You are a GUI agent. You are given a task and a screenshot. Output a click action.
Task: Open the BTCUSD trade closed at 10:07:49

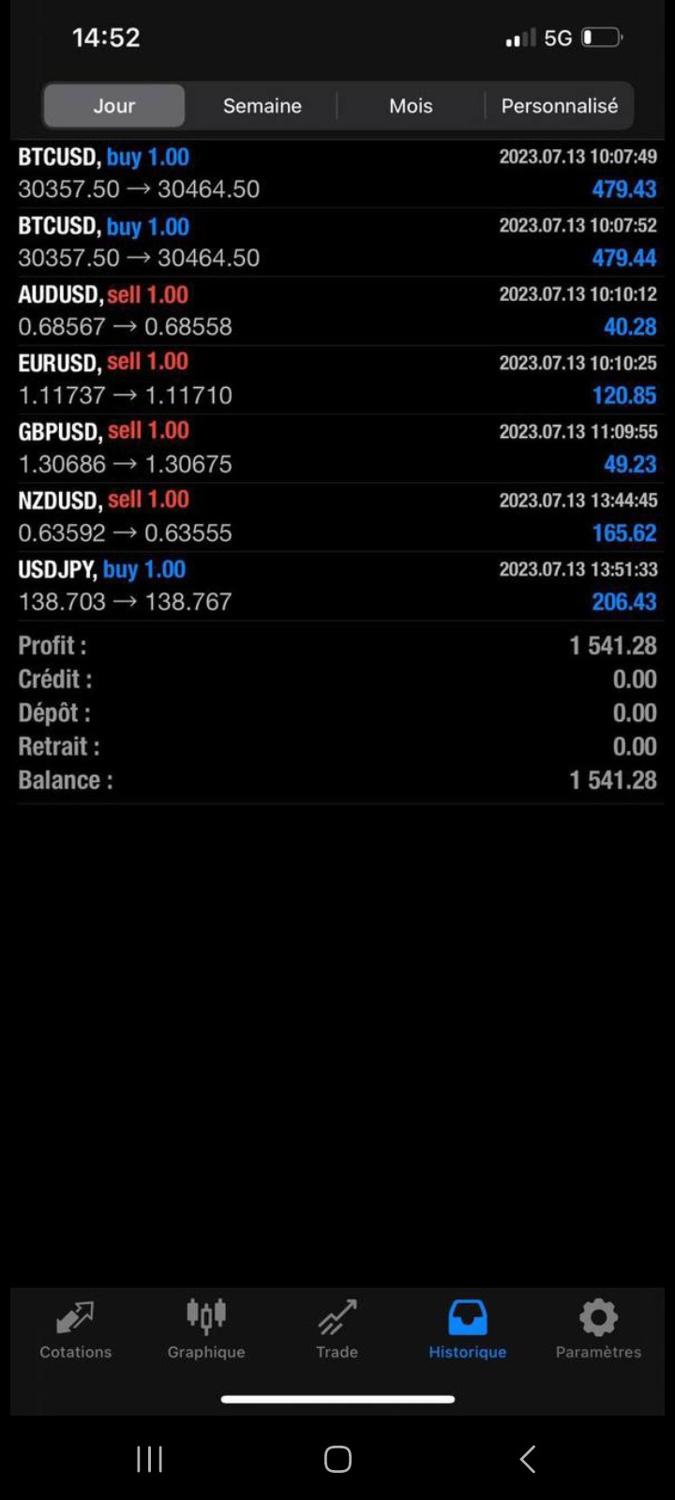point(337,173)
